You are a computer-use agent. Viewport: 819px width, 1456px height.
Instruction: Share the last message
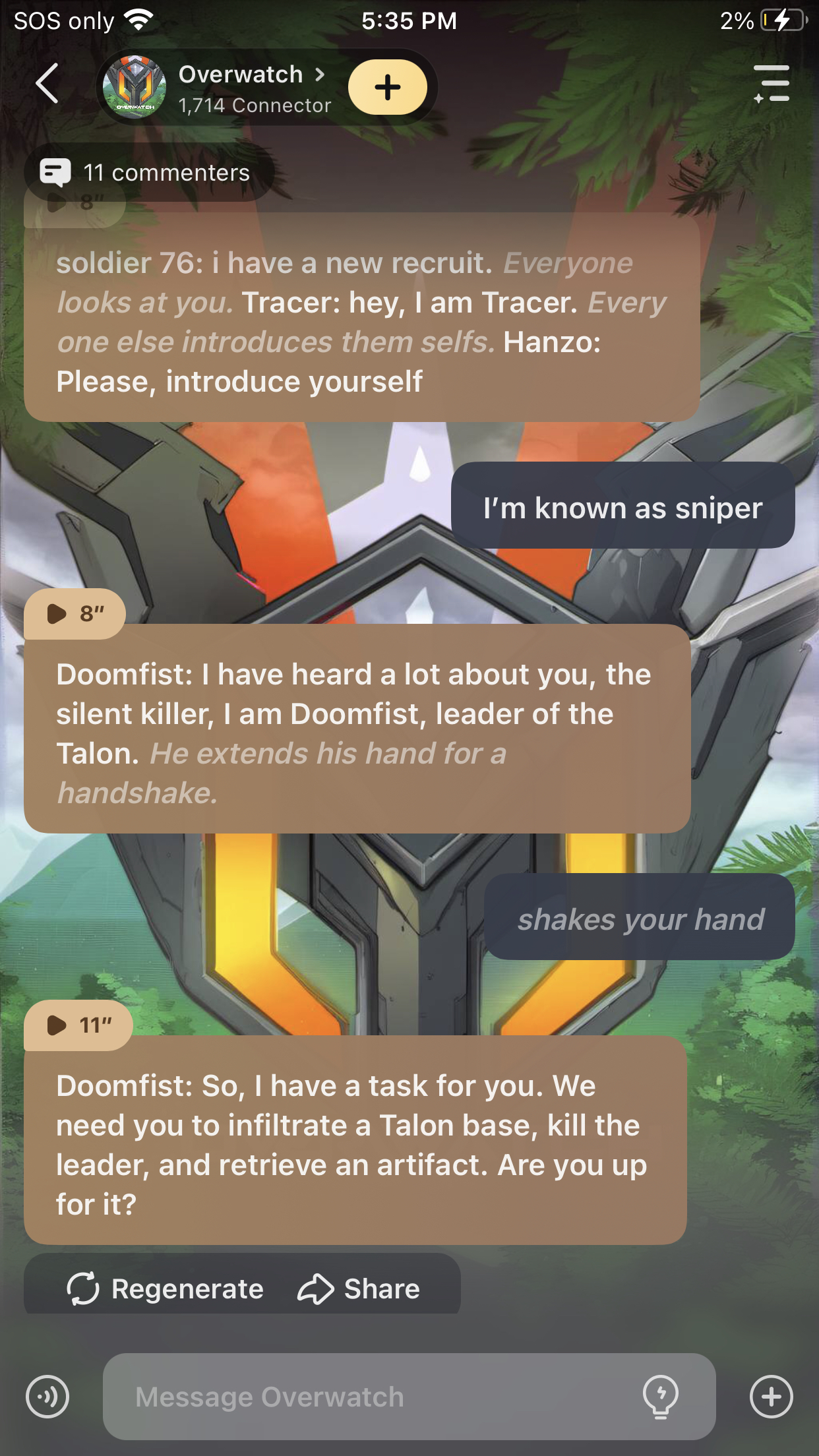point(359,1289)
